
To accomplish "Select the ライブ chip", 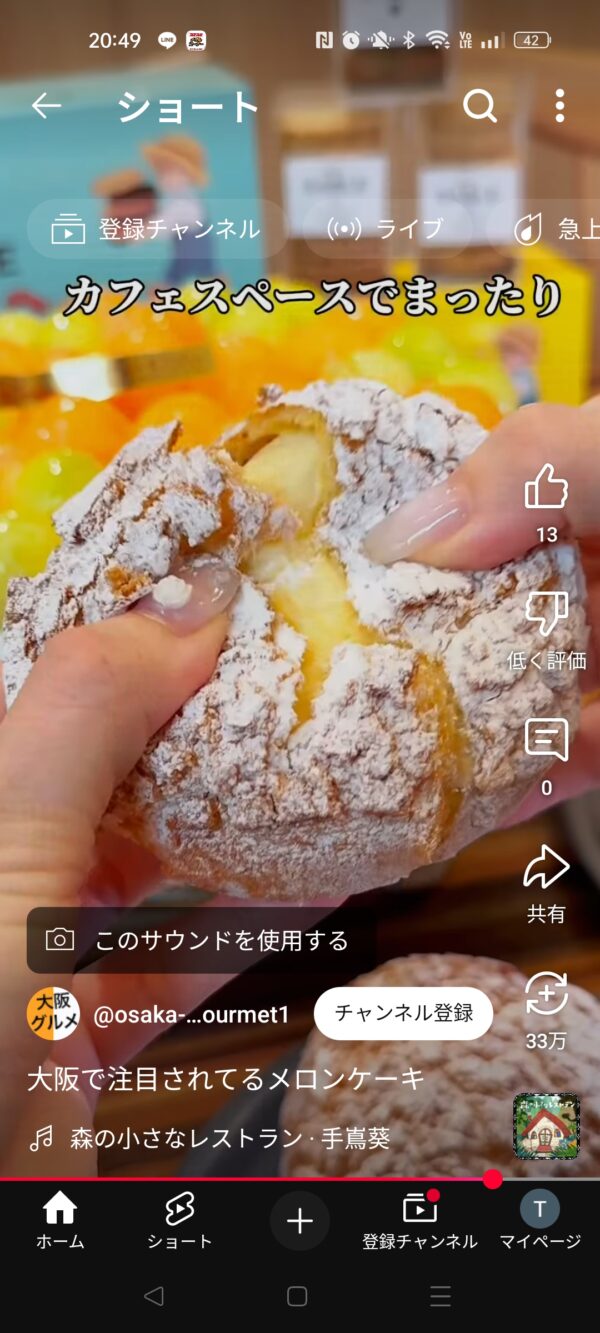I will 387,229.
